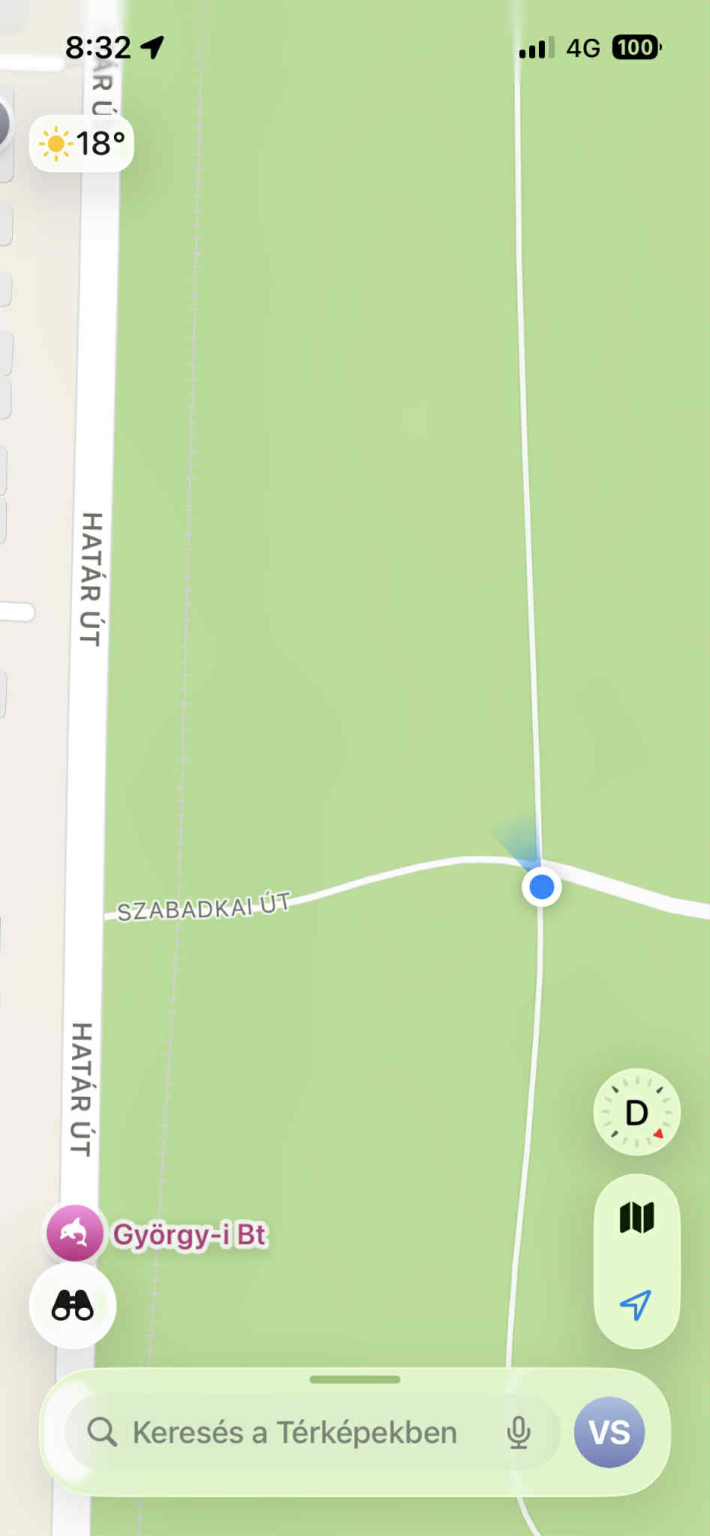This screenshot has width=710, height=1536.
Task: Open the map mode selector
Action: click(637, 1218)
